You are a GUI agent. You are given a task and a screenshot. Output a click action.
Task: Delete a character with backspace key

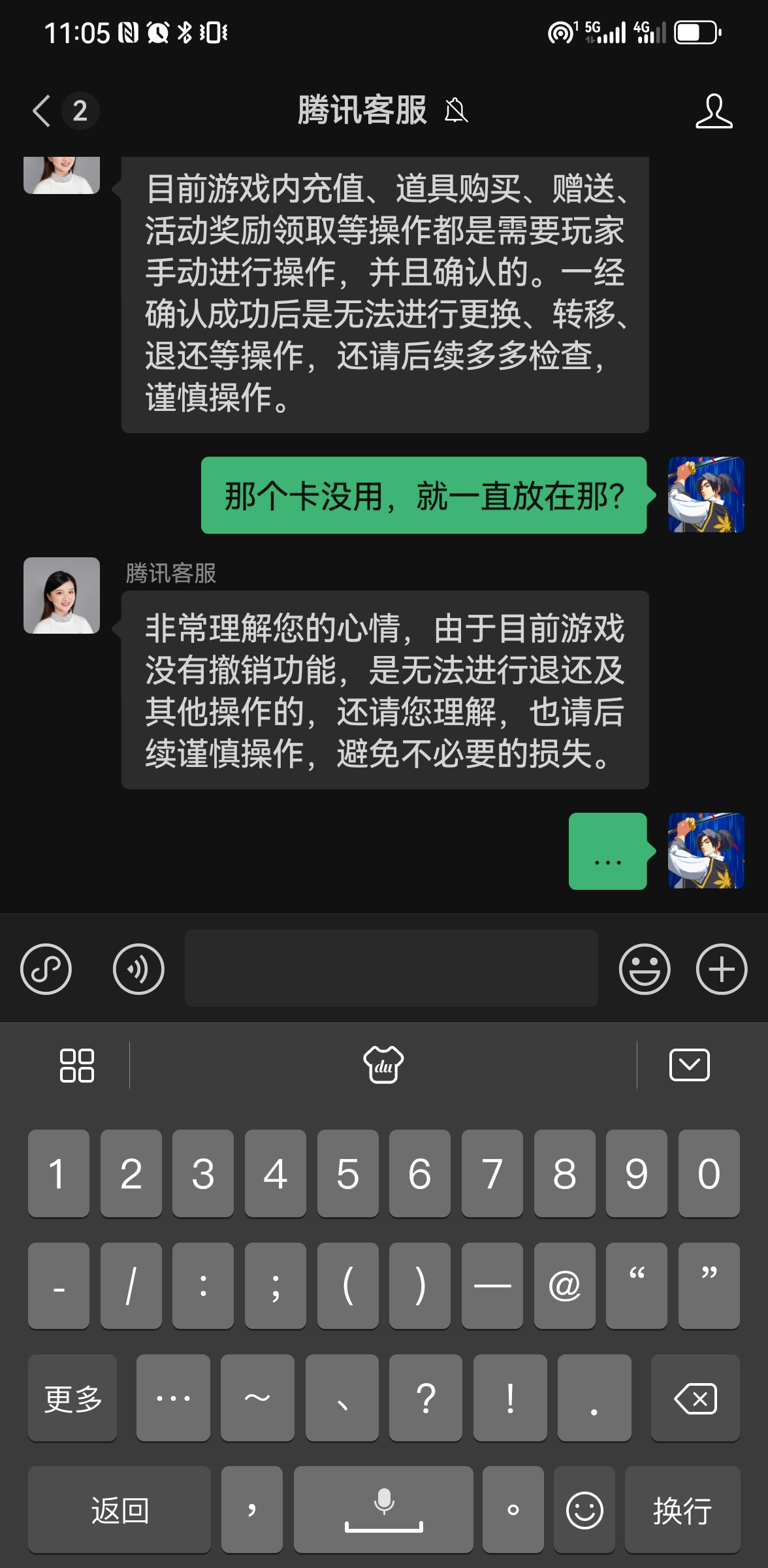[695, 1398]
